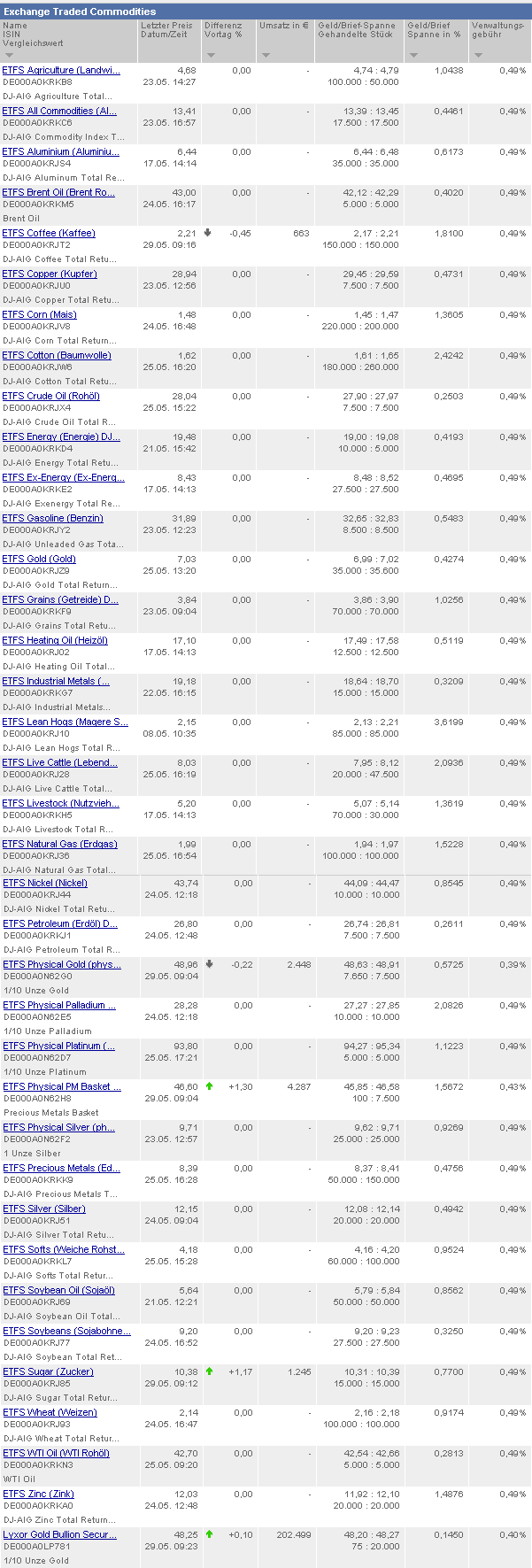532x1568 pixels.
Task: Open ETFS Brent Oil details
Action: 58,192
